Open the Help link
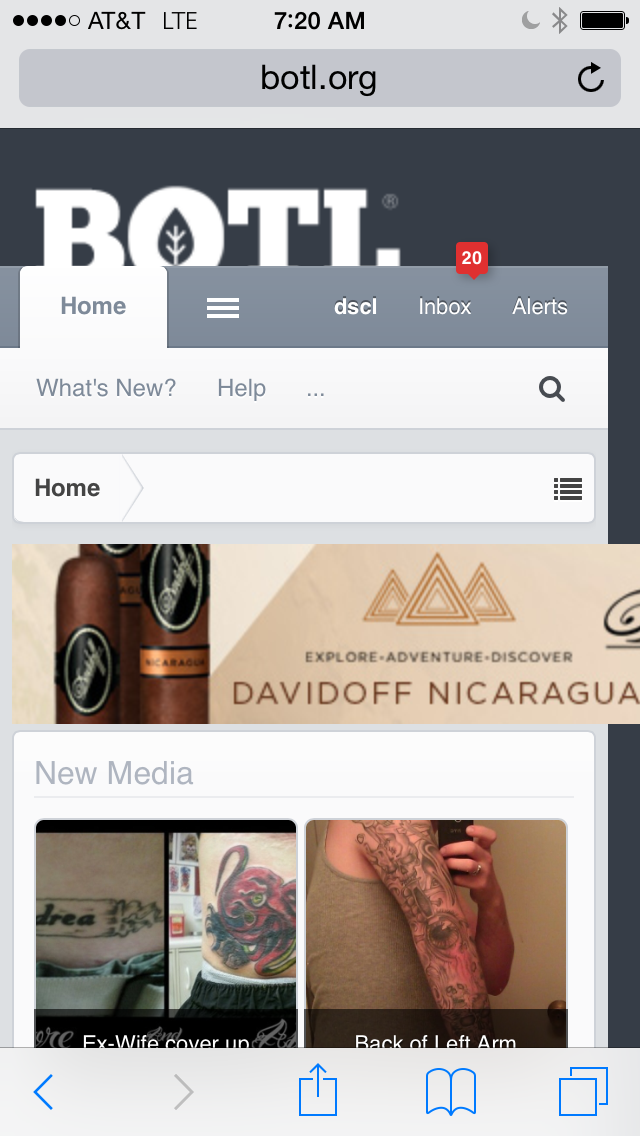 241,388
